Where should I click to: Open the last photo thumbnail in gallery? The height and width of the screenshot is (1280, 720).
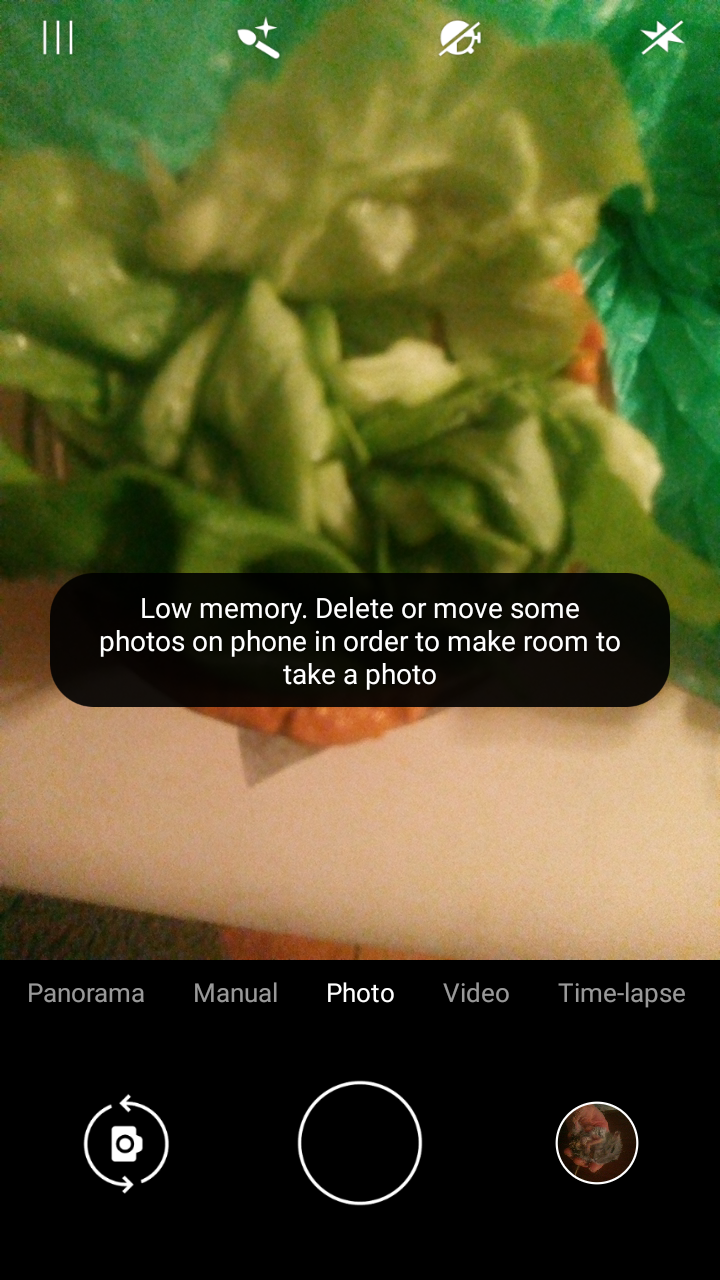597,1143
